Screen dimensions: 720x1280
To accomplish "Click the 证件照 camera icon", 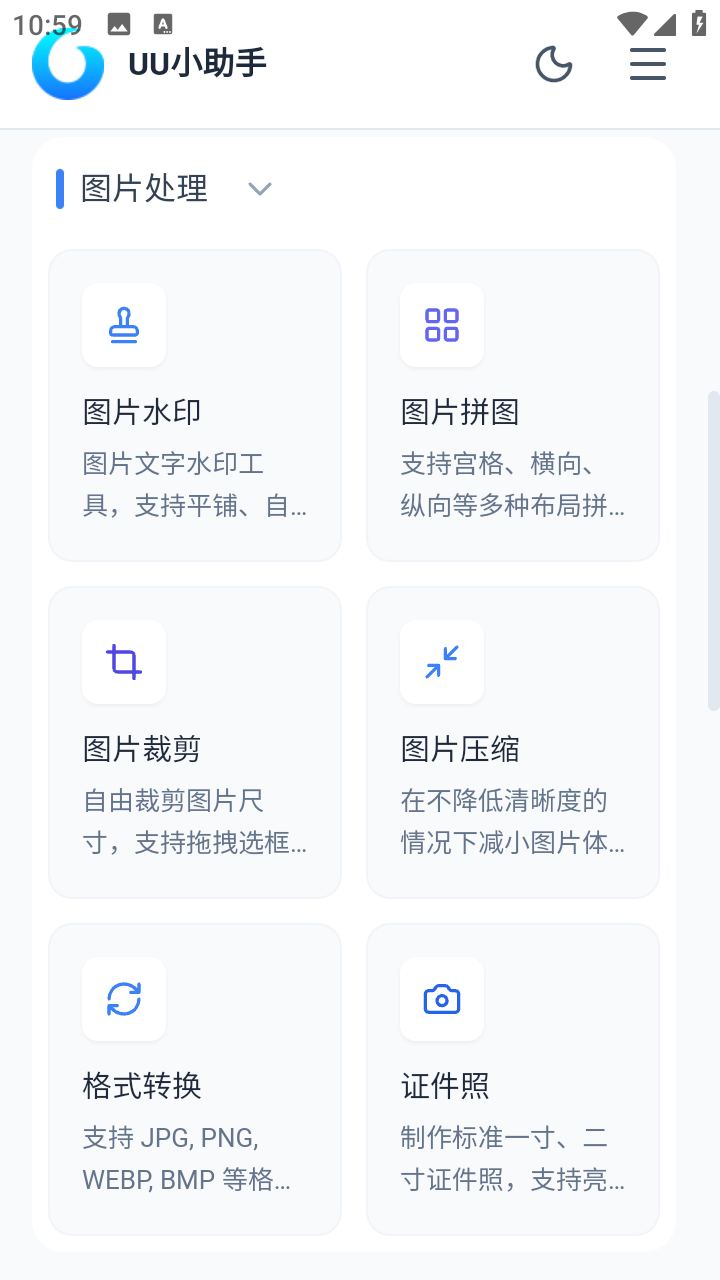I will (x=442, y=1000).
